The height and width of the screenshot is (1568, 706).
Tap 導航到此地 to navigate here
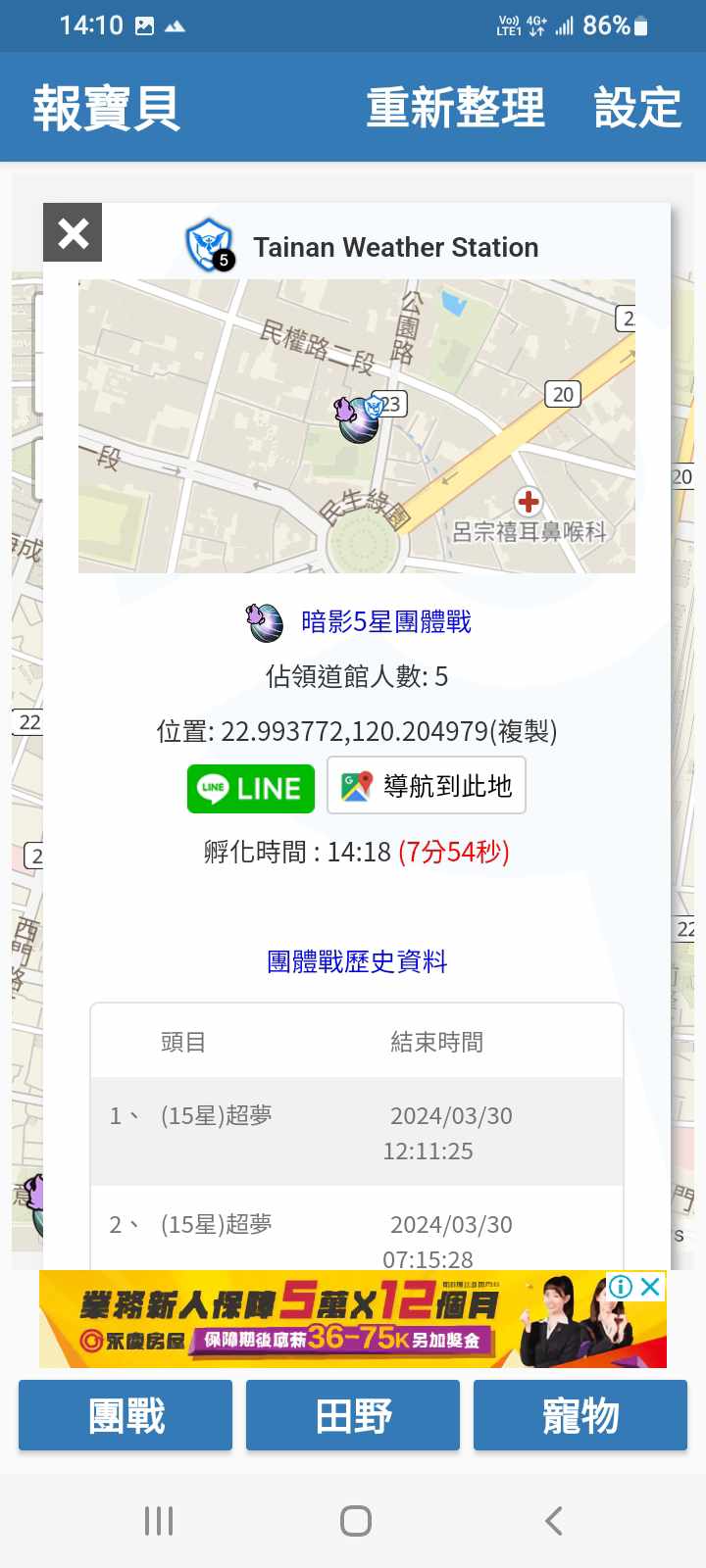[x=427, y=786]
